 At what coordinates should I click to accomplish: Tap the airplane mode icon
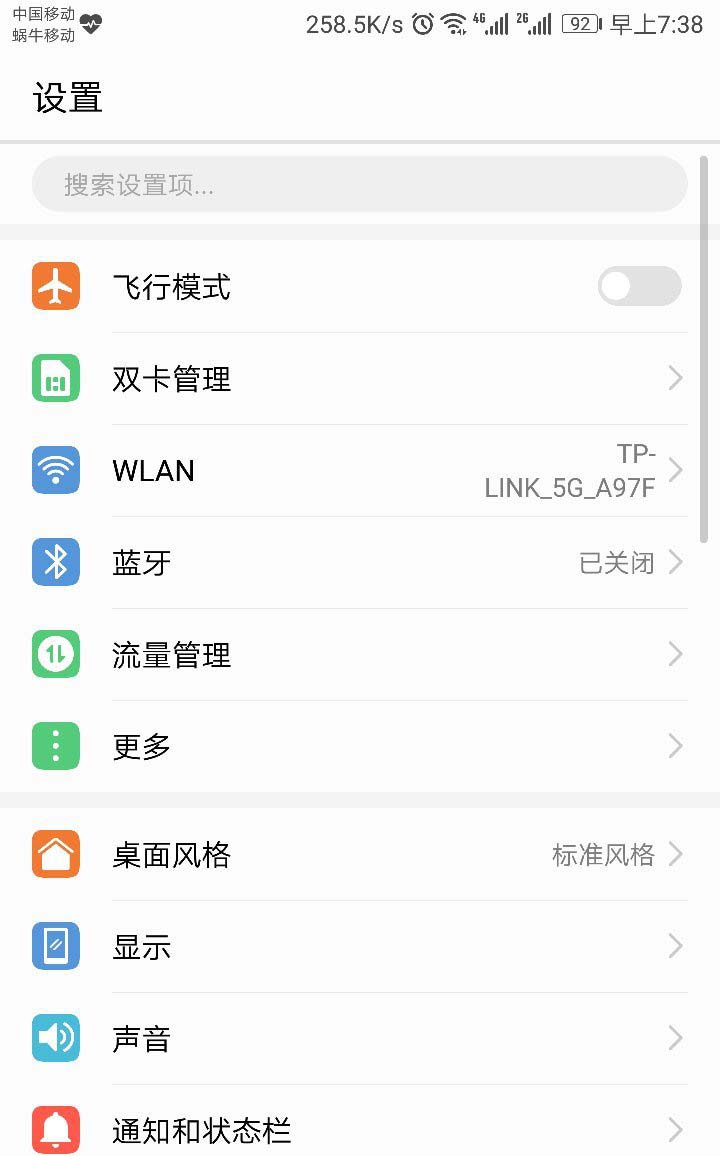click(55, 286)
